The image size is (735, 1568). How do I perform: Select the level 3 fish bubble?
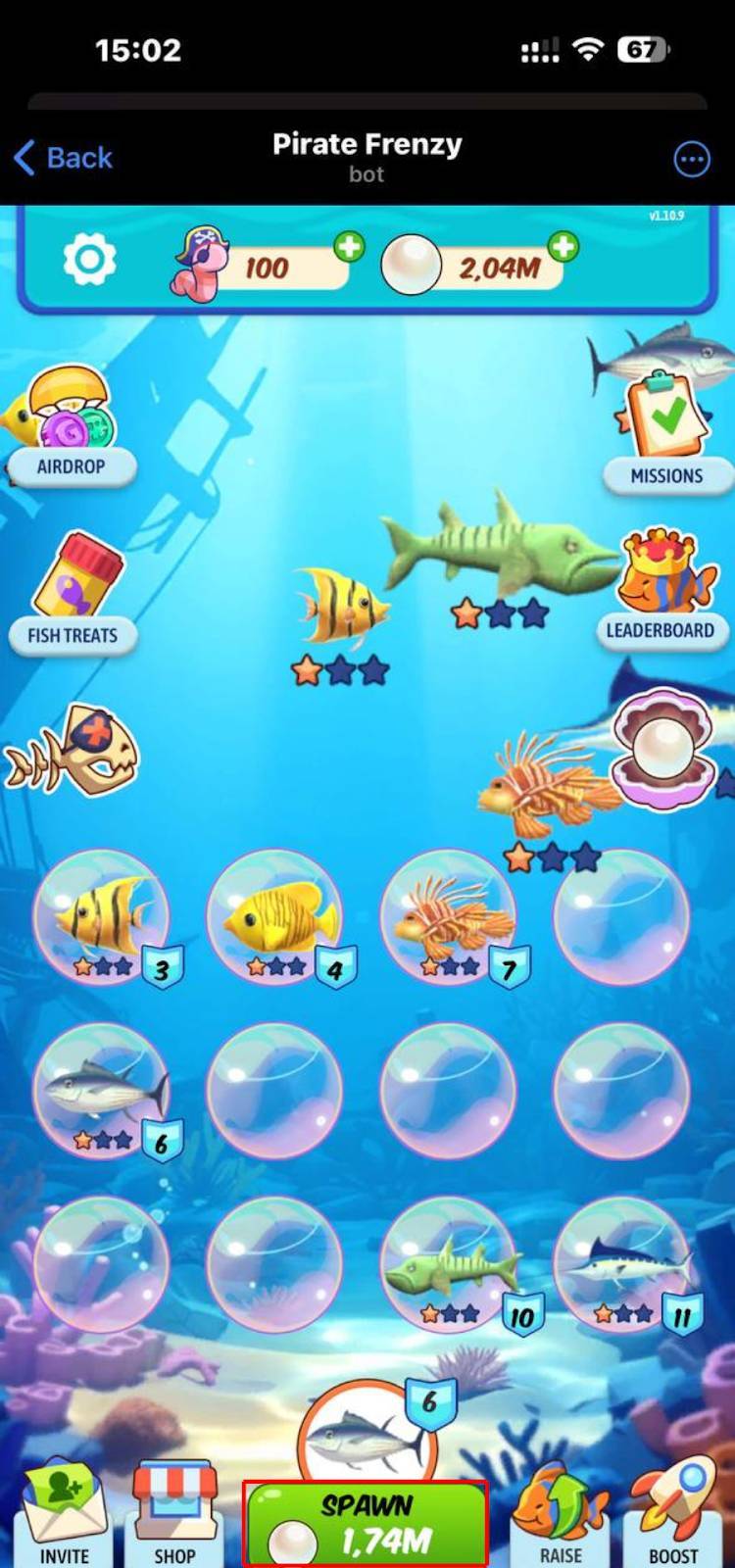click(103, 918)
